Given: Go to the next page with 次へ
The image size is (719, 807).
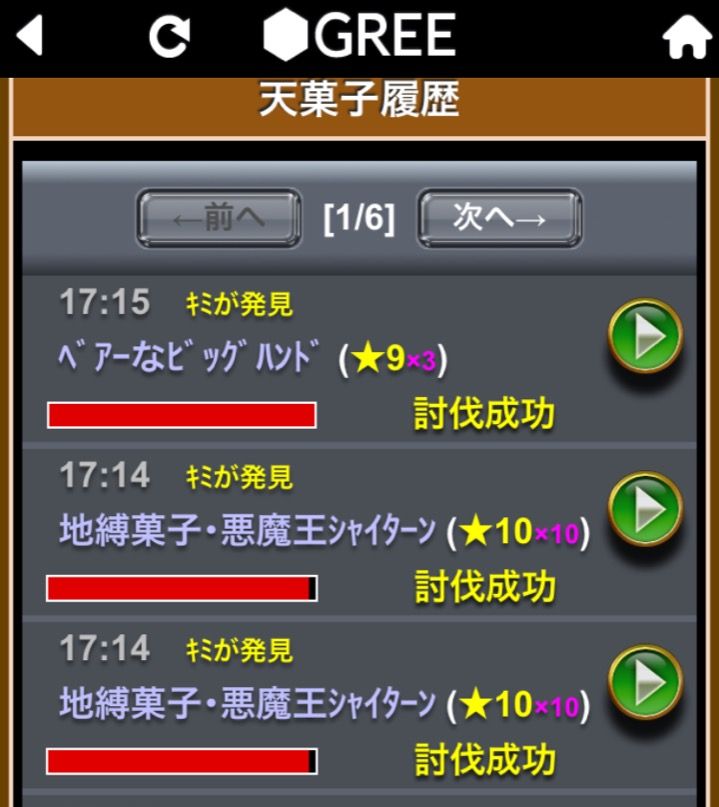Looking at the screenshot, I should tap(499, 218).
